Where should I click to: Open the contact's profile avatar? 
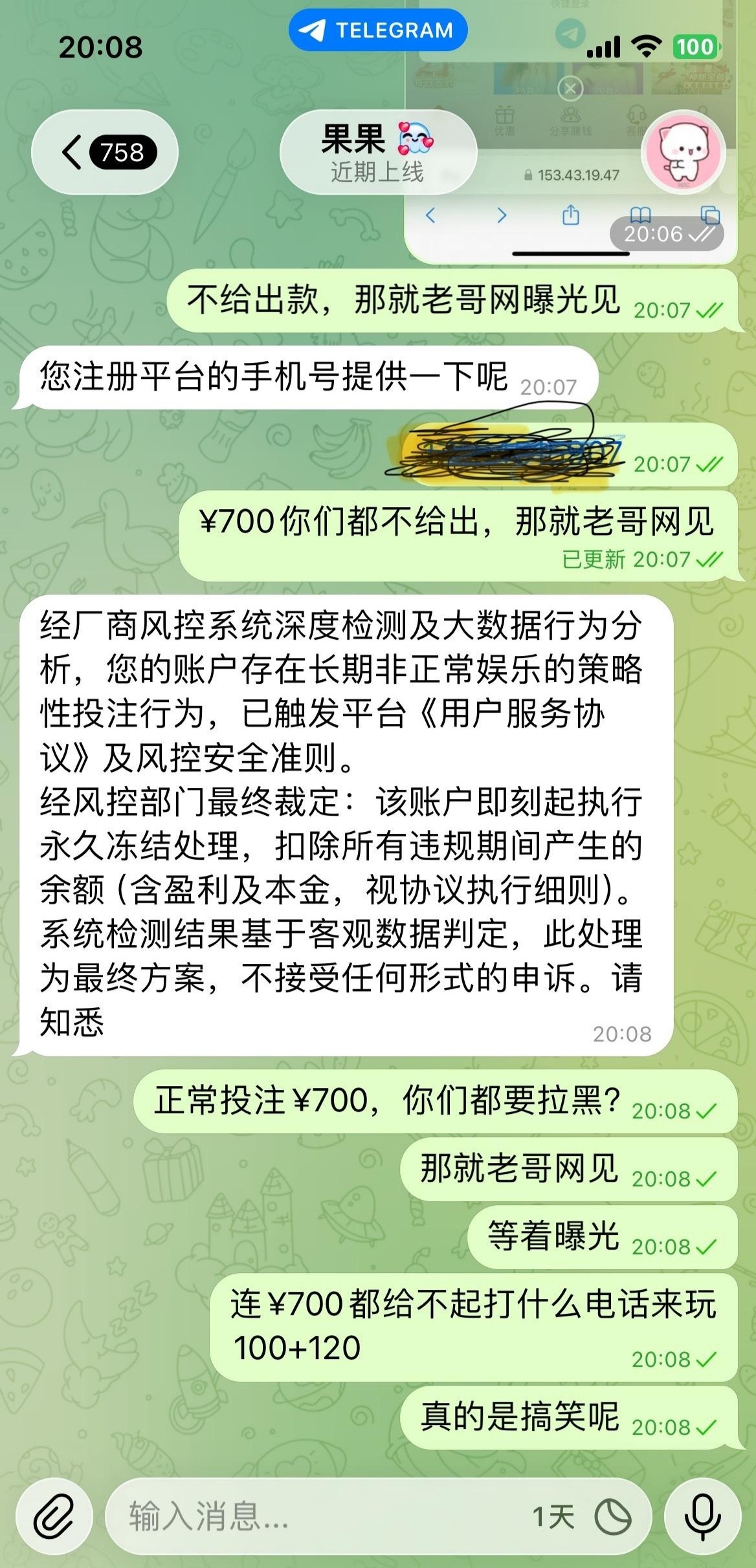point(683,153)
